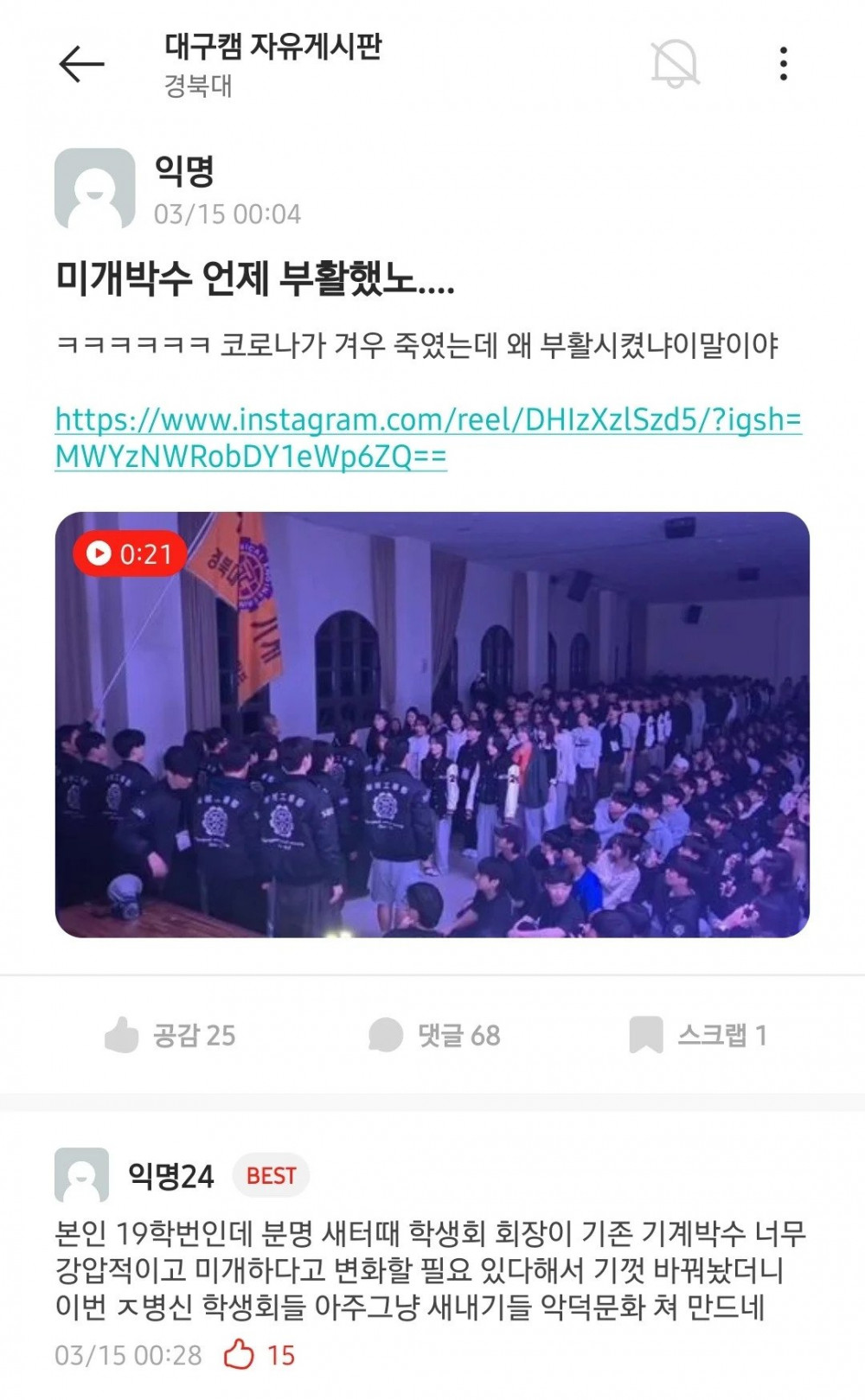Toggle the post notification bell
Image resolution: width=865 pixels, height=1400 pixels.
675,63
